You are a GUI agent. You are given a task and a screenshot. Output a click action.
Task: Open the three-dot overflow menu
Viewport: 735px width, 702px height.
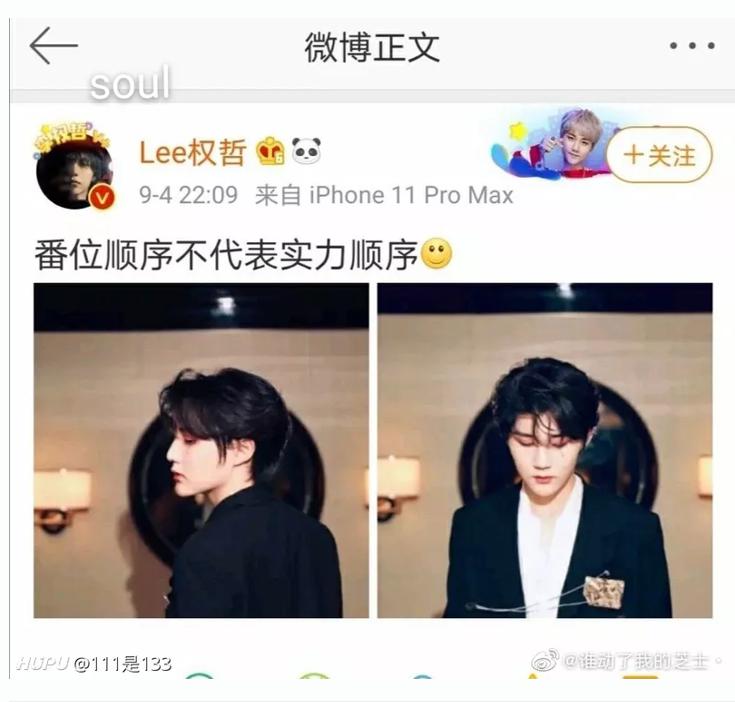point(692,46)
